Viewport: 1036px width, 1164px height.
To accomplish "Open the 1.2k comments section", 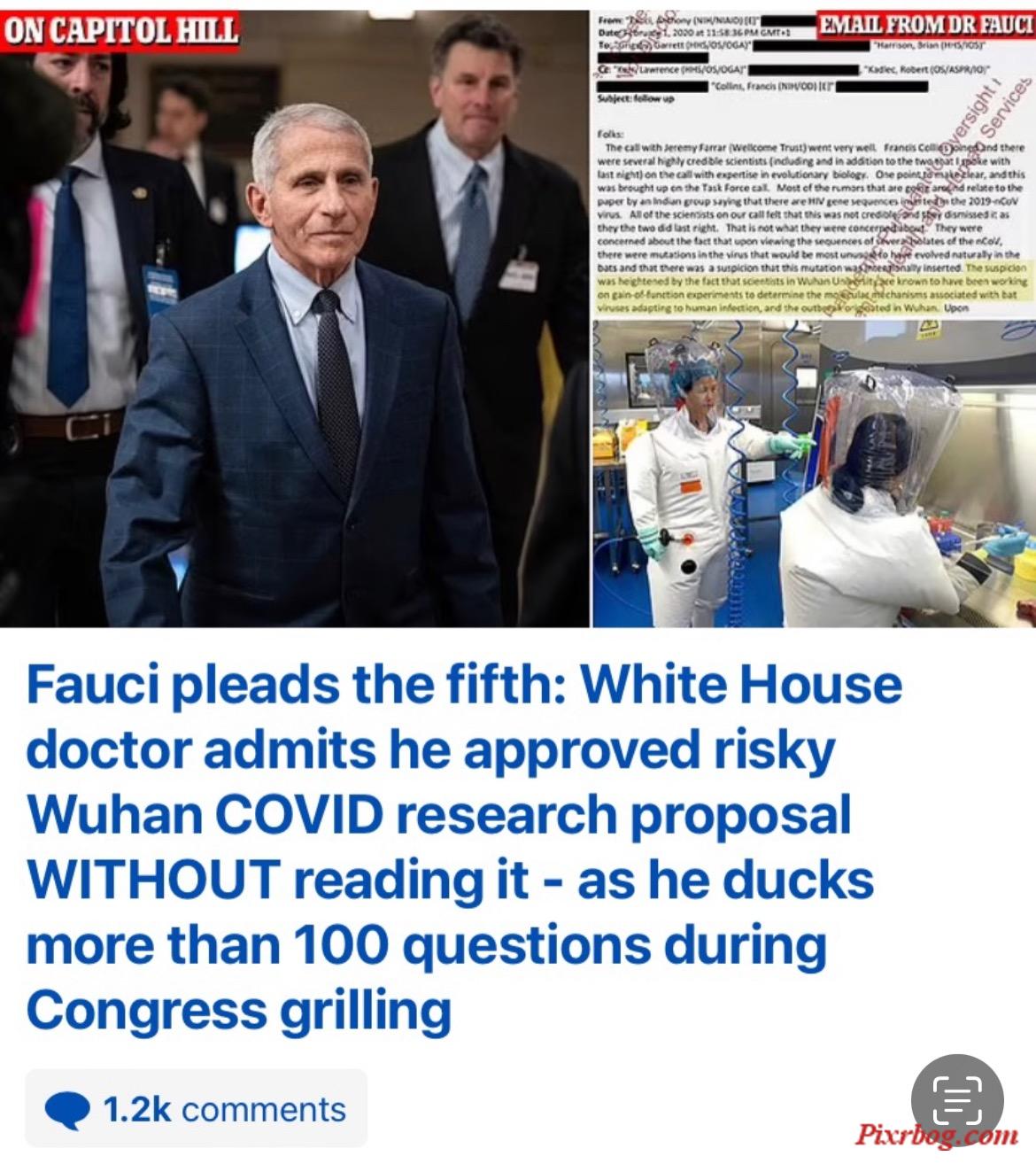I will pyautogui.click(x=196, y=1109).
